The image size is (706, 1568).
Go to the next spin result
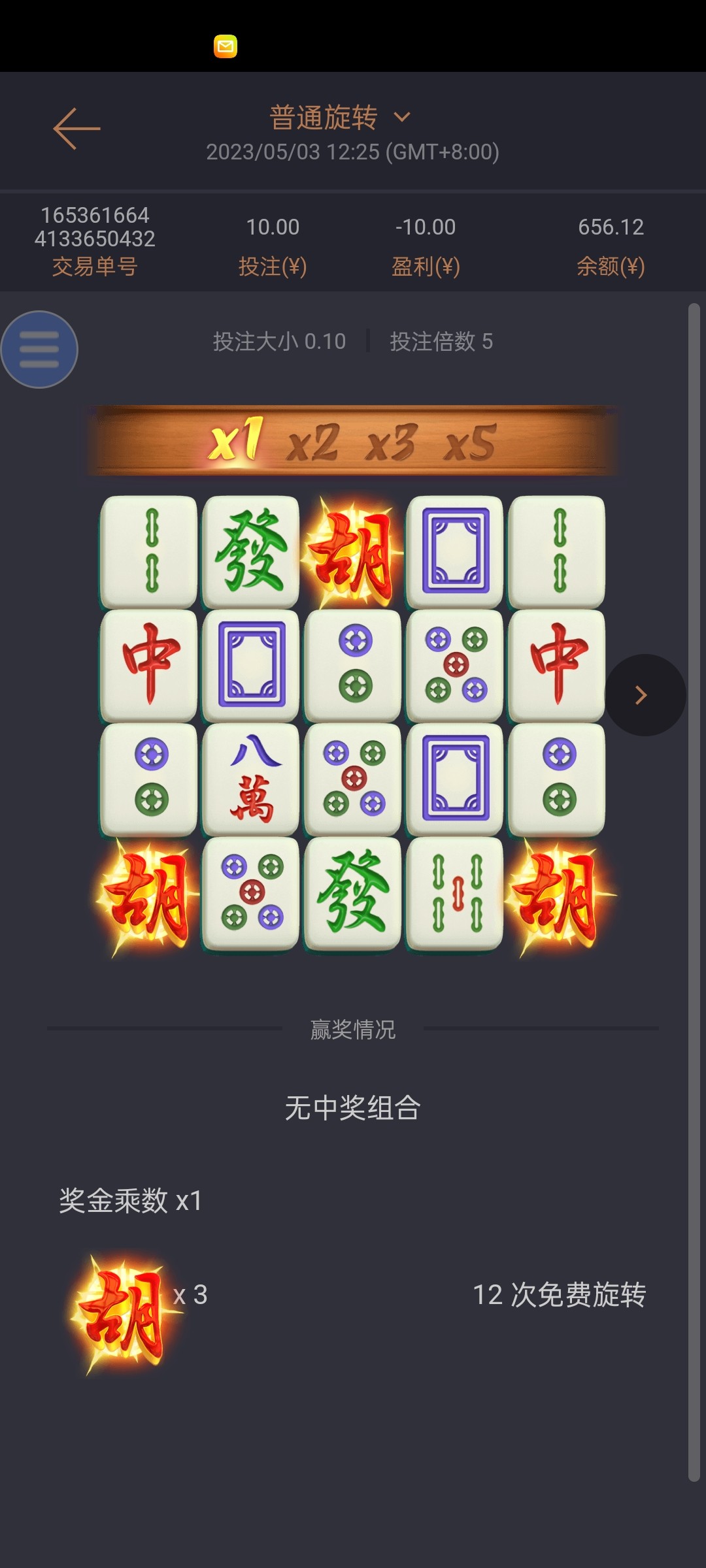click(644, 695)
